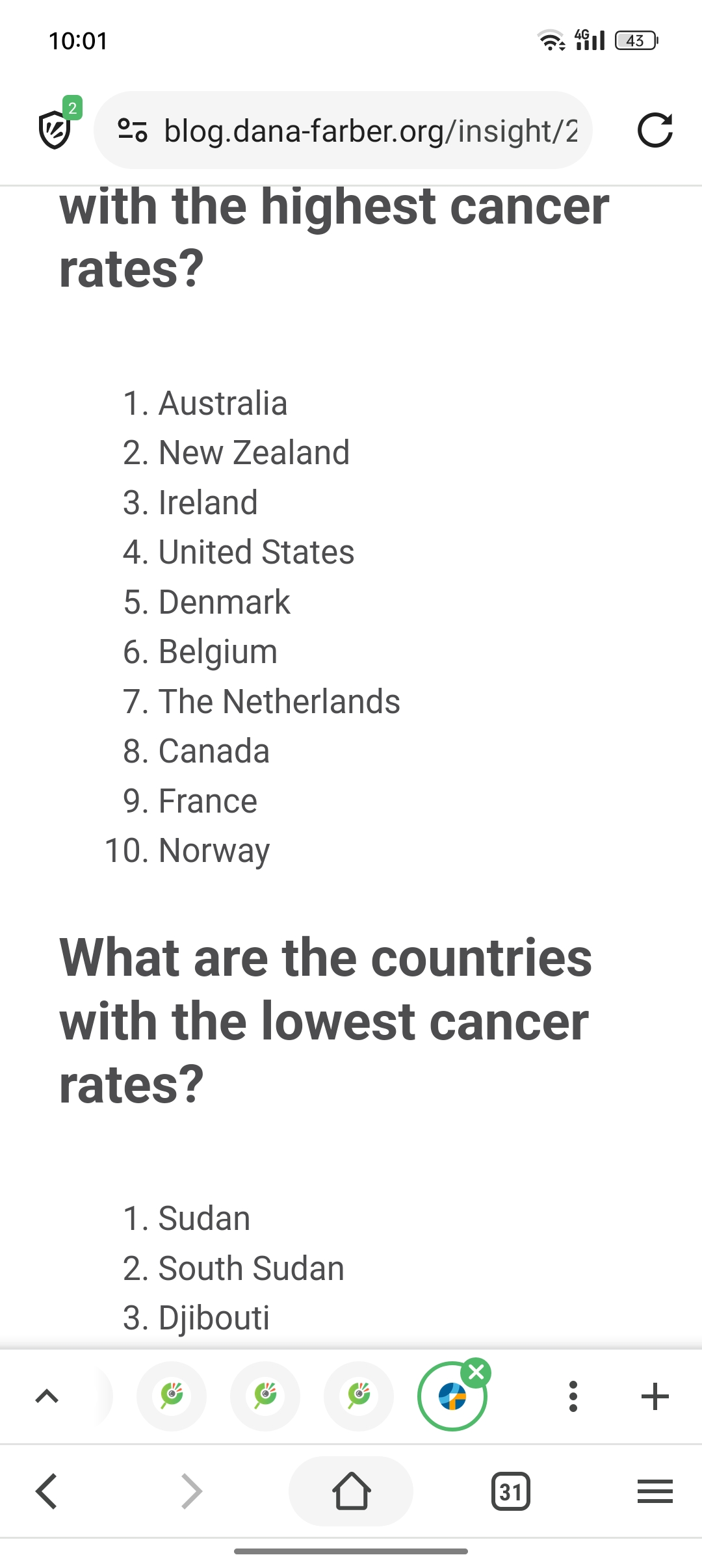Go forward to the next page
The width and height of the screenshot is (702, 1568).
coord(191,1491)
